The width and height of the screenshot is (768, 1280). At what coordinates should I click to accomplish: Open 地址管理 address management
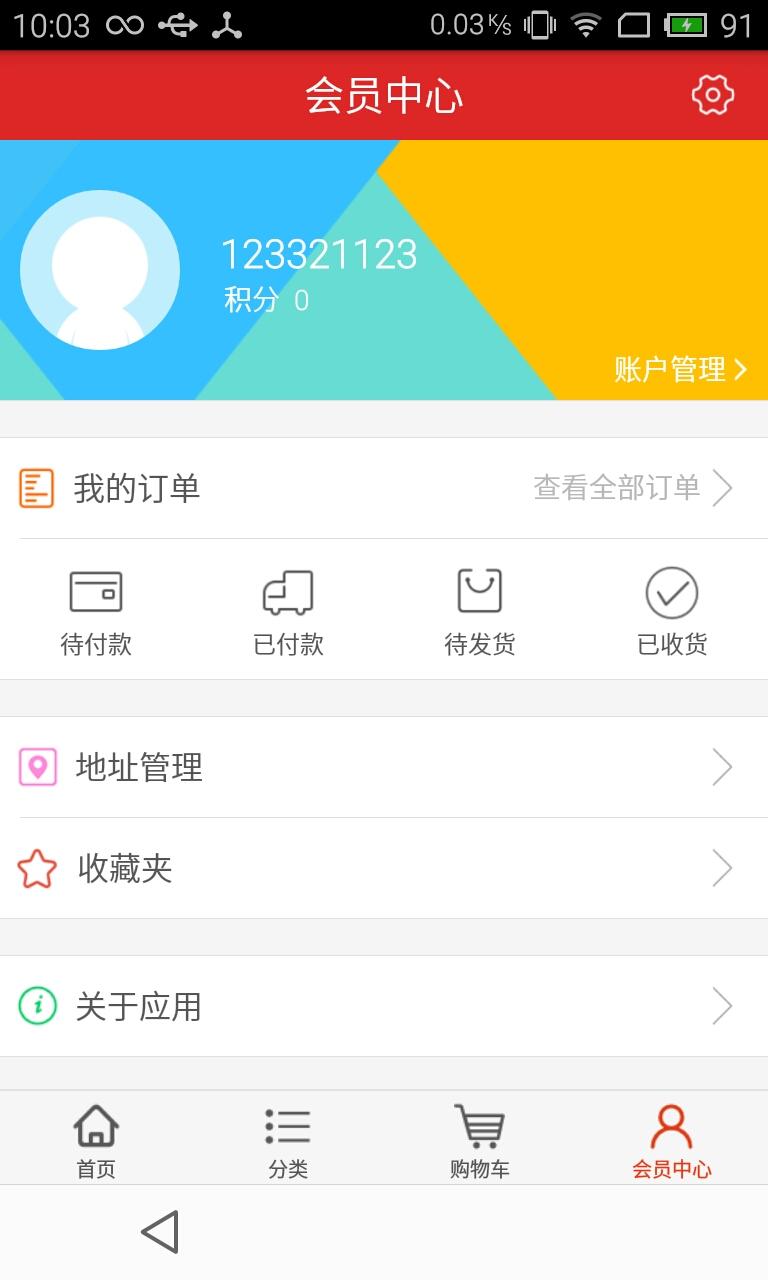coord(384,767)
